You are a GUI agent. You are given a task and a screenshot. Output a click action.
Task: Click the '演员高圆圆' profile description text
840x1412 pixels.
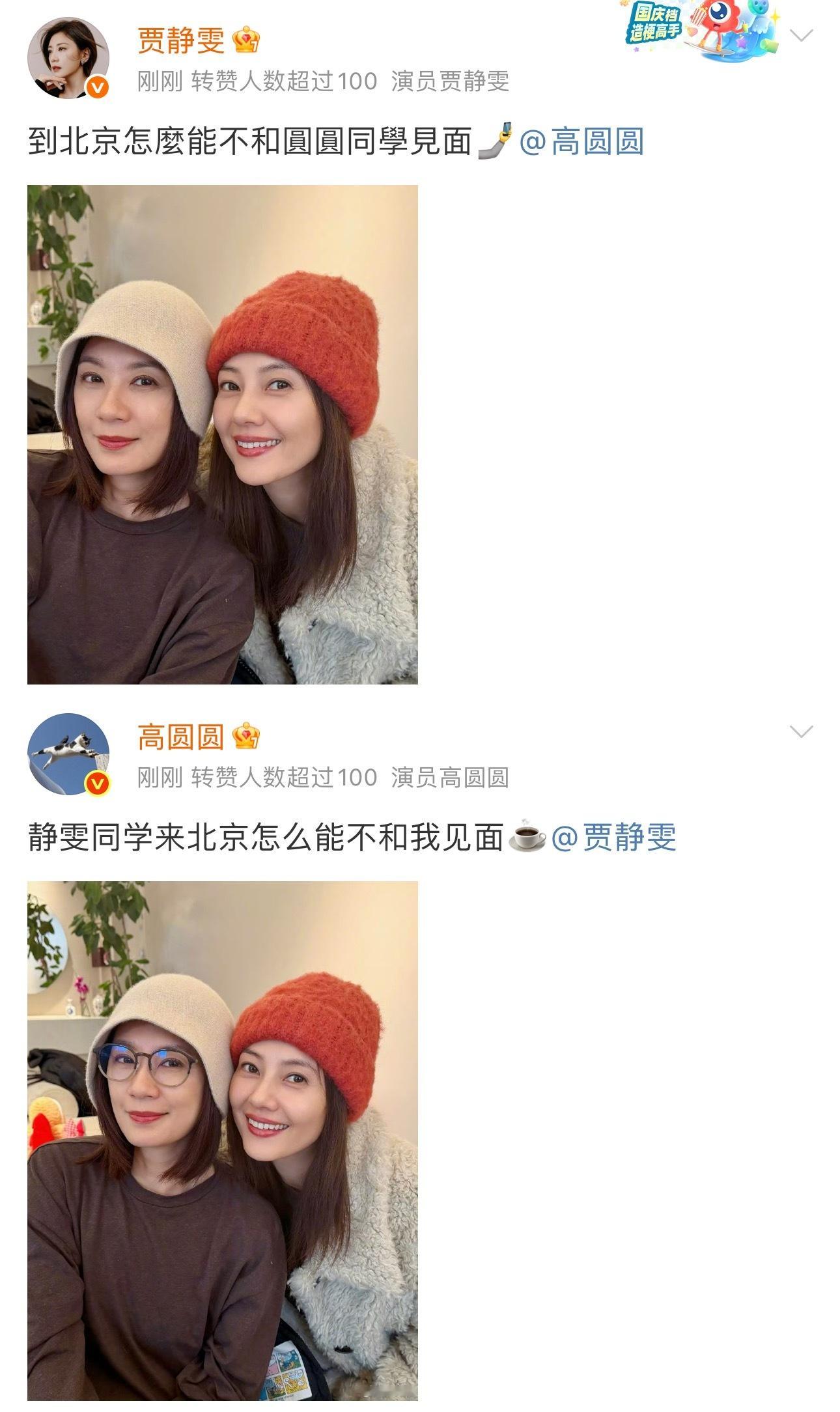449,777
